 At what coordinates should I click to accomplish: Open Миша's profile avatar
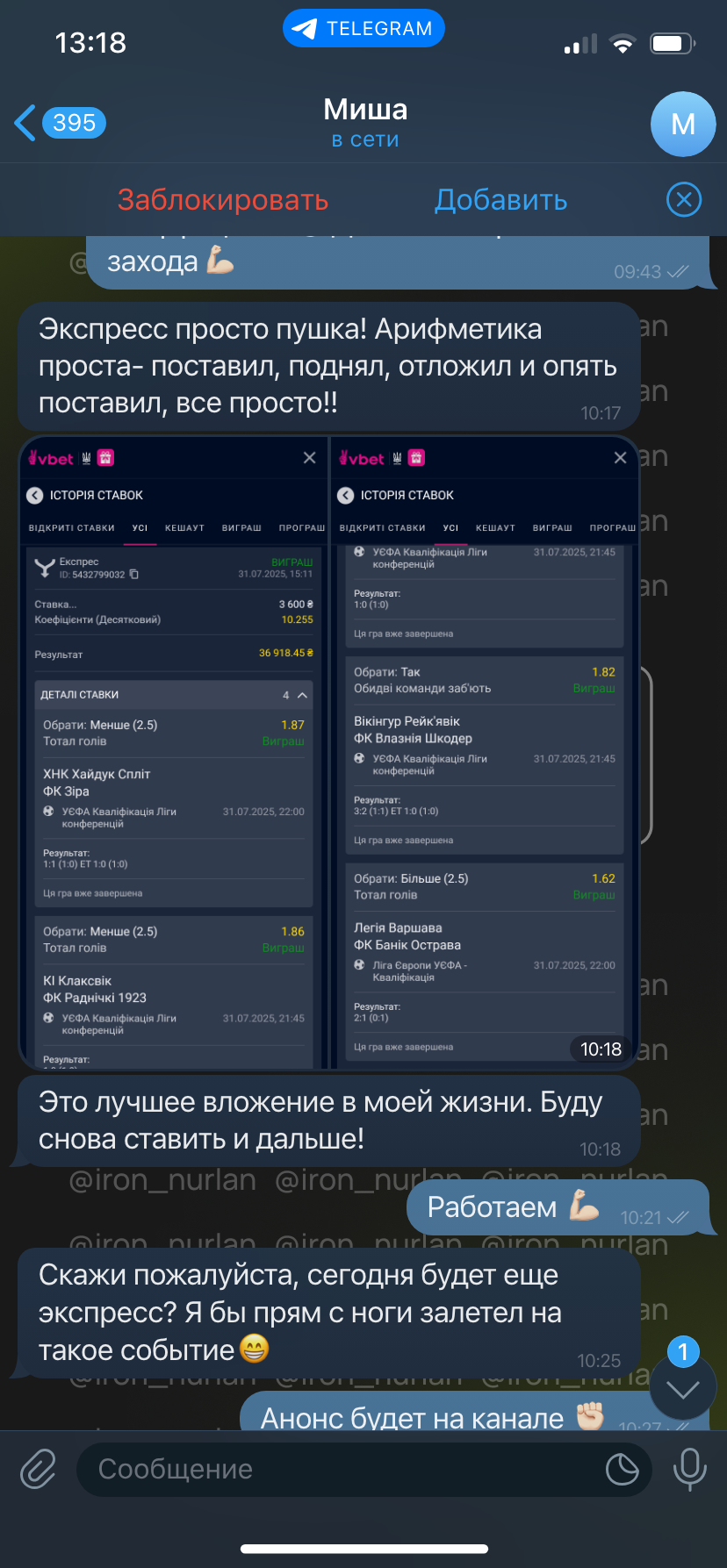click(683, 124)
